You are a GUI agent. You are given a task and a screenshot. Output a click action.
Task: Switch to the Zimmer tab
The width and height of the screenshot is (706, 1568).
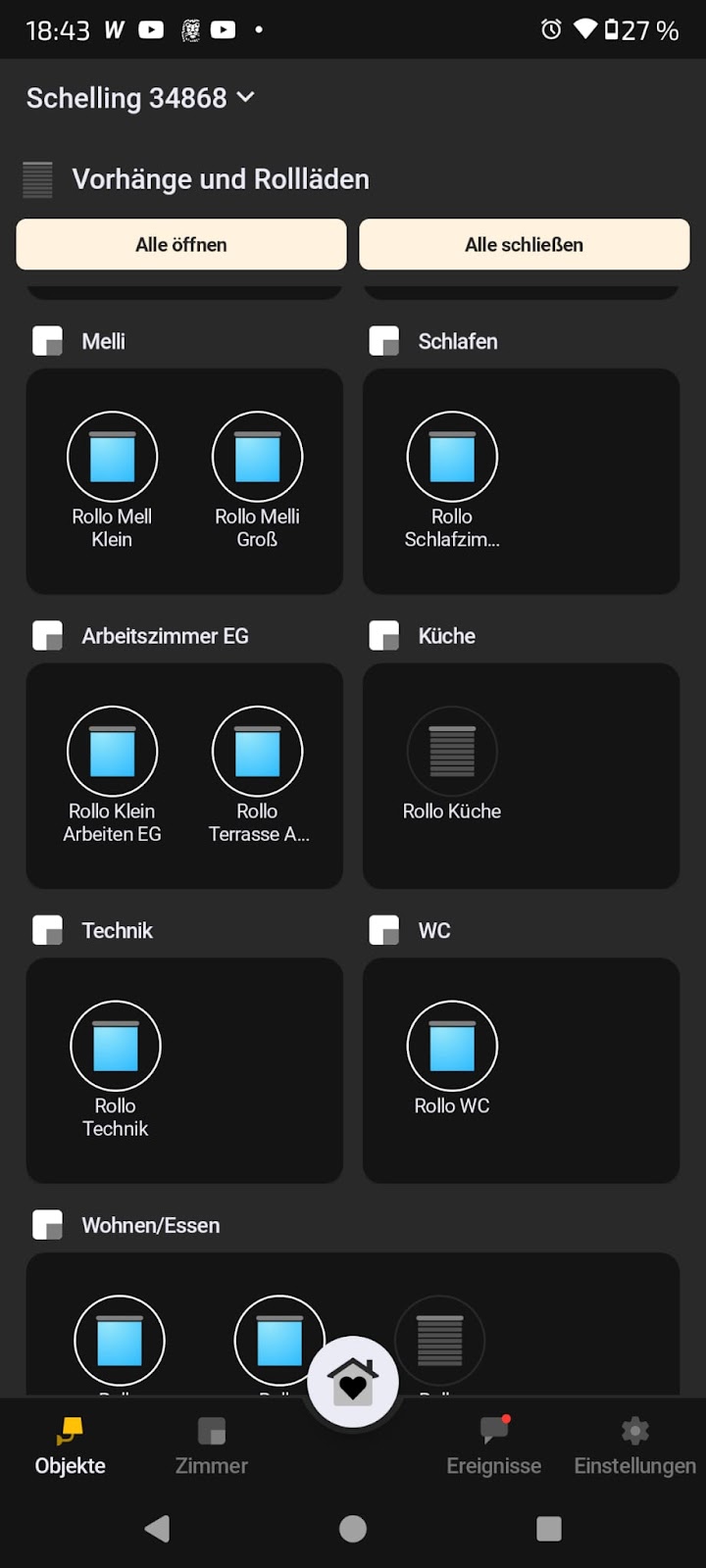(x=212, y=1446)
